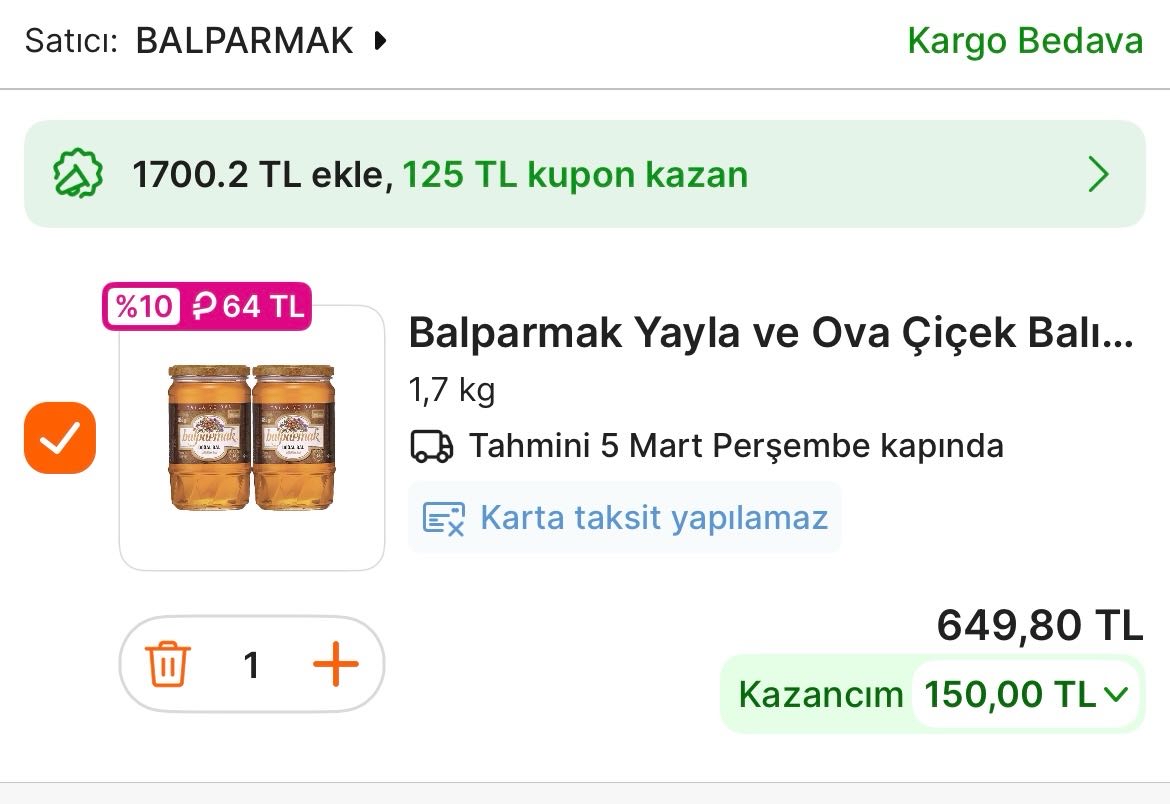Open the 125 TL kupon kazan banner

[584, 175]
